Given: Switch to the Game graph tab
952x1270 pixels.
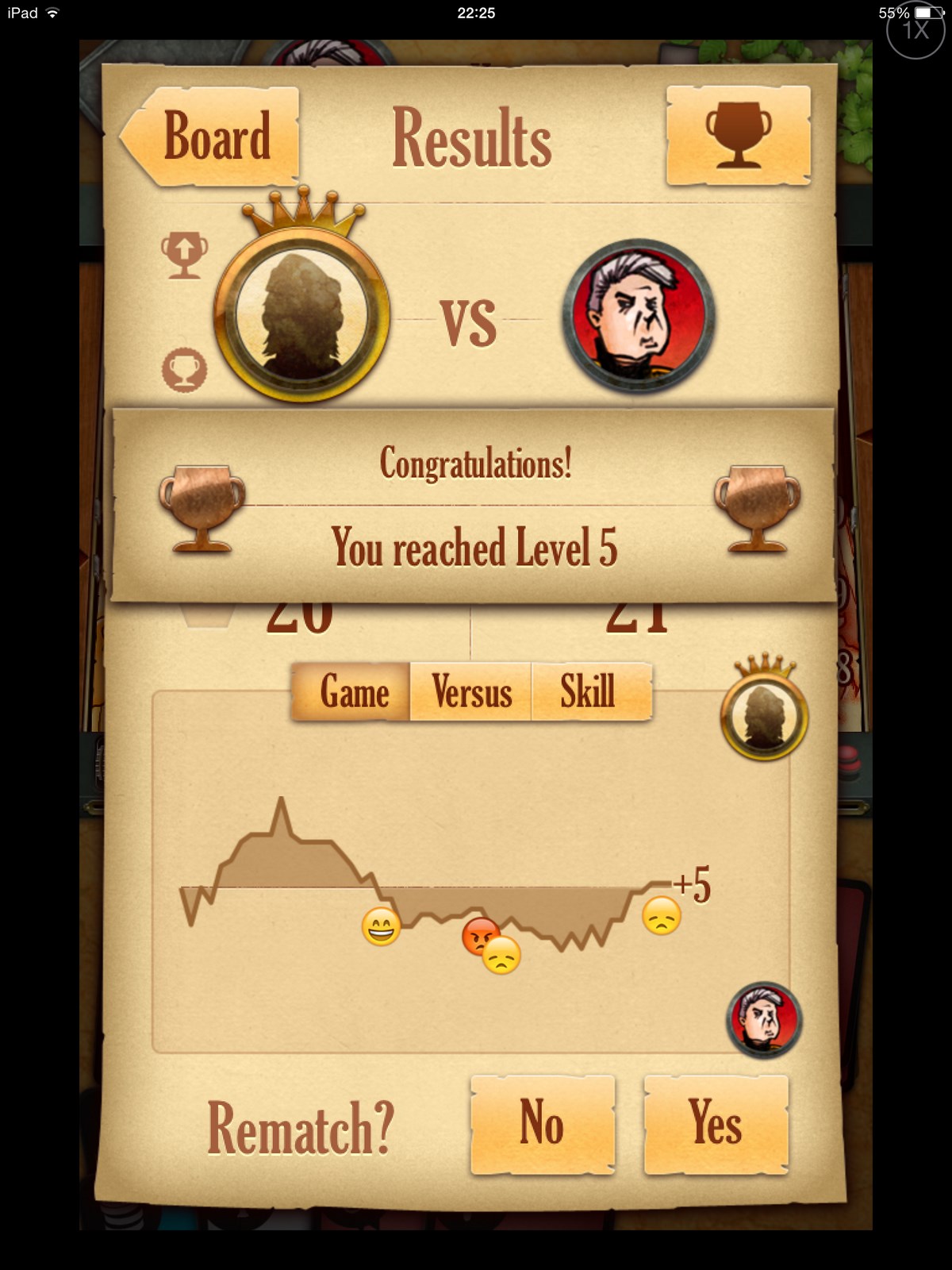Looking at the screenshot, I should [x=353, y=691].
